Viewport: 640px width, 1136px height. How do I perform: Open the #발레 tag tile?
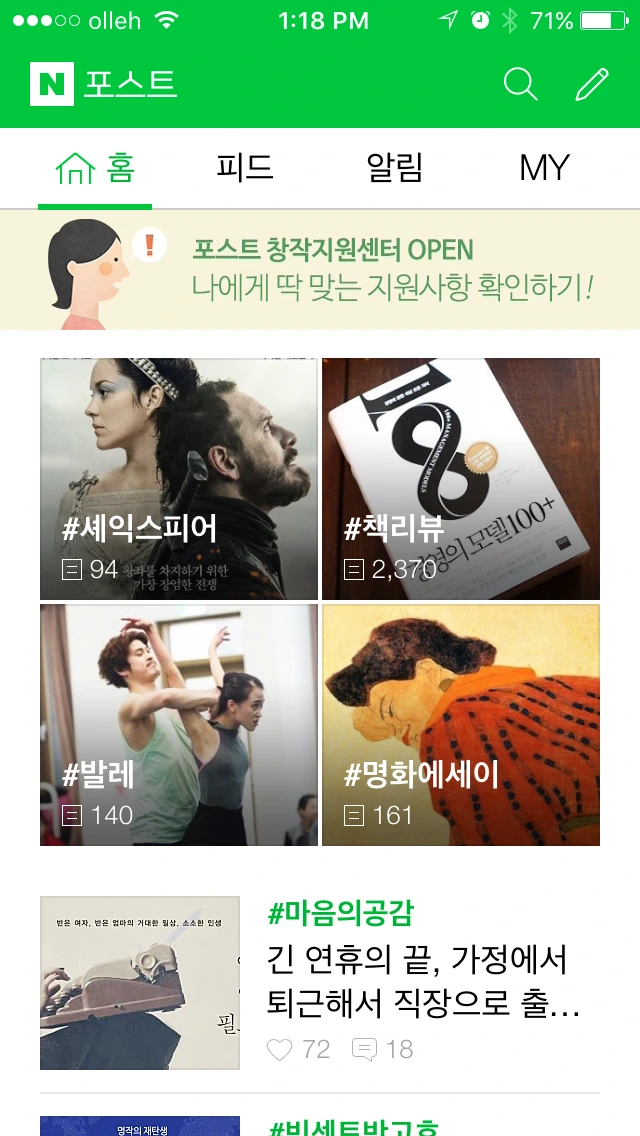click(x=179, y=725)
